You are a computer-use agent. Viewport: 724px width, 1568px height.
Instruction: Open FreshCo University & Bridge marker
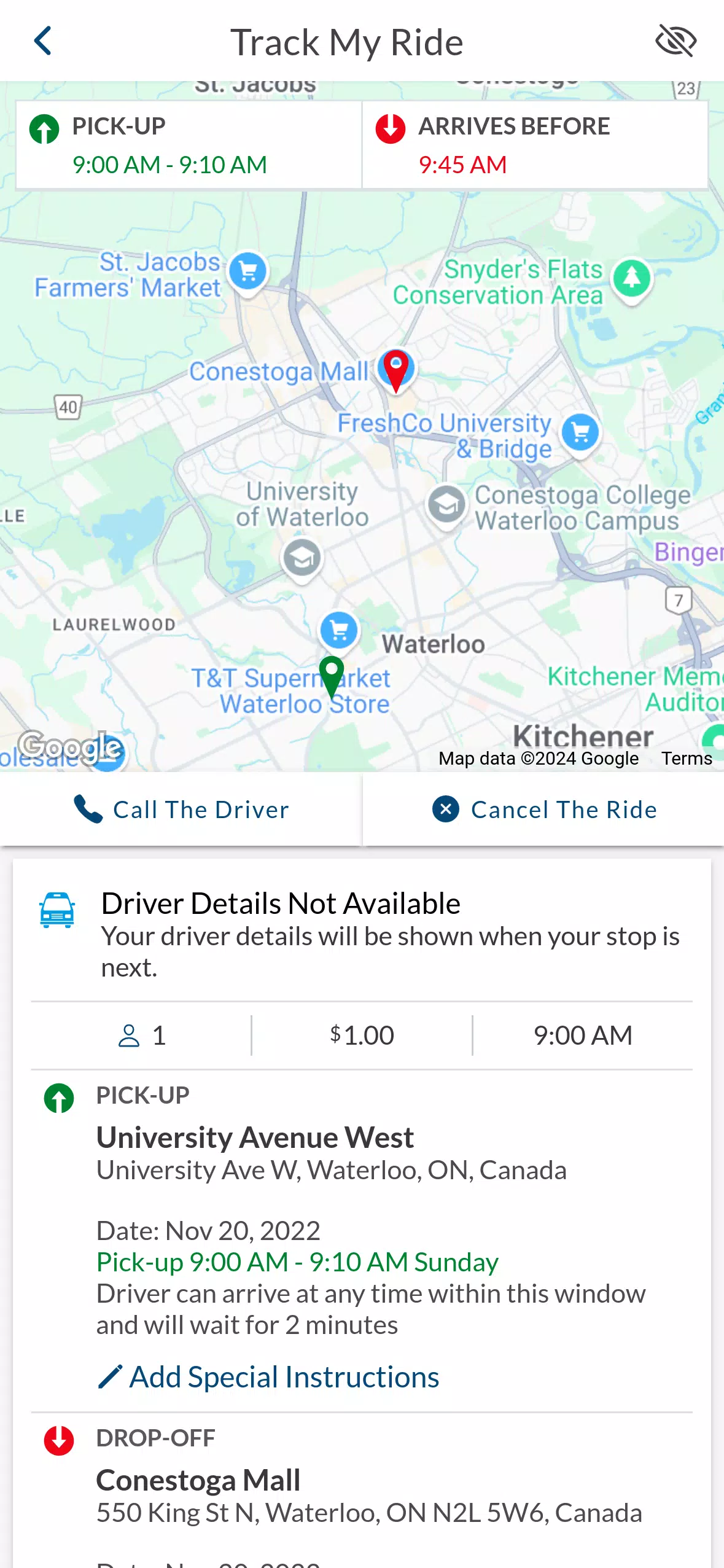pos(580,432)
